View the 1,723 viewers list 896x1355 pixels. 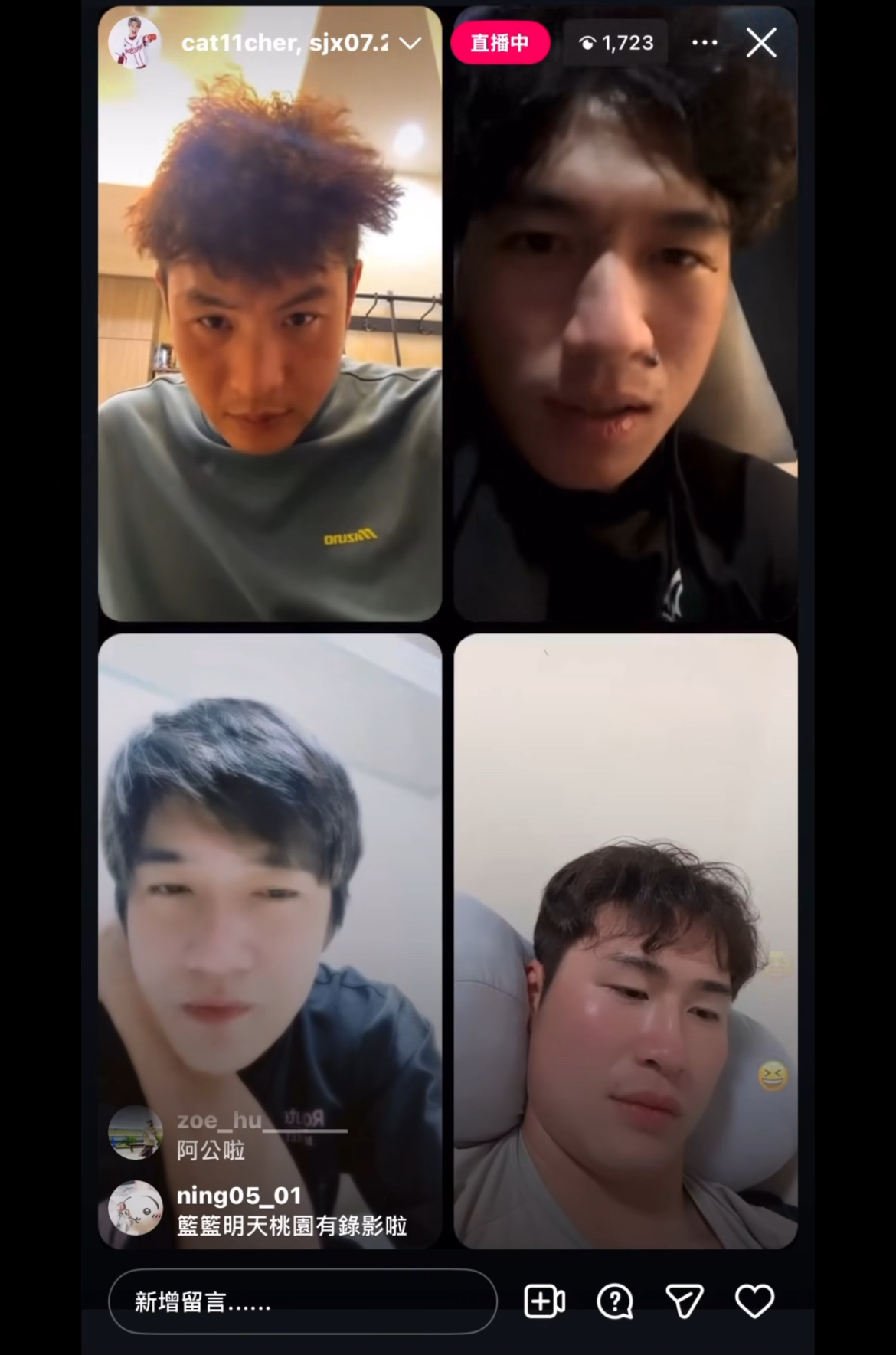[x=616, y=43]
